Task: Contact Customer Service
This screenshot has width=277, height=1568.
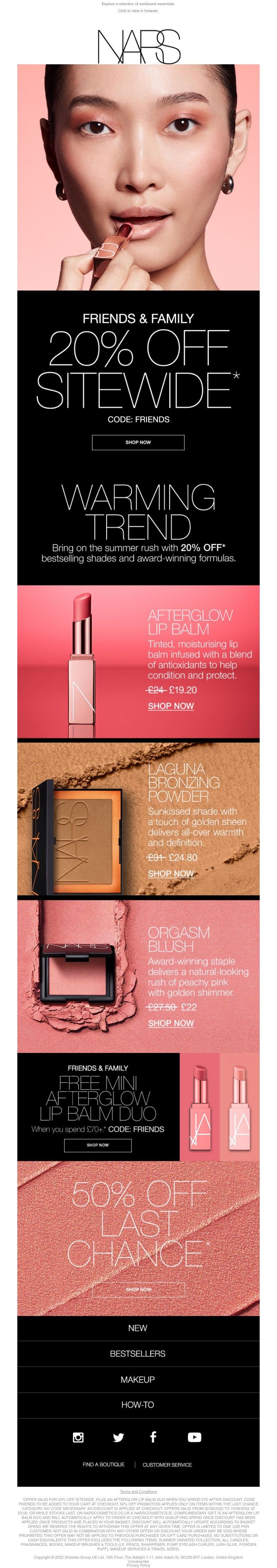Action: pyautogui.click(x=167, y=1465)
